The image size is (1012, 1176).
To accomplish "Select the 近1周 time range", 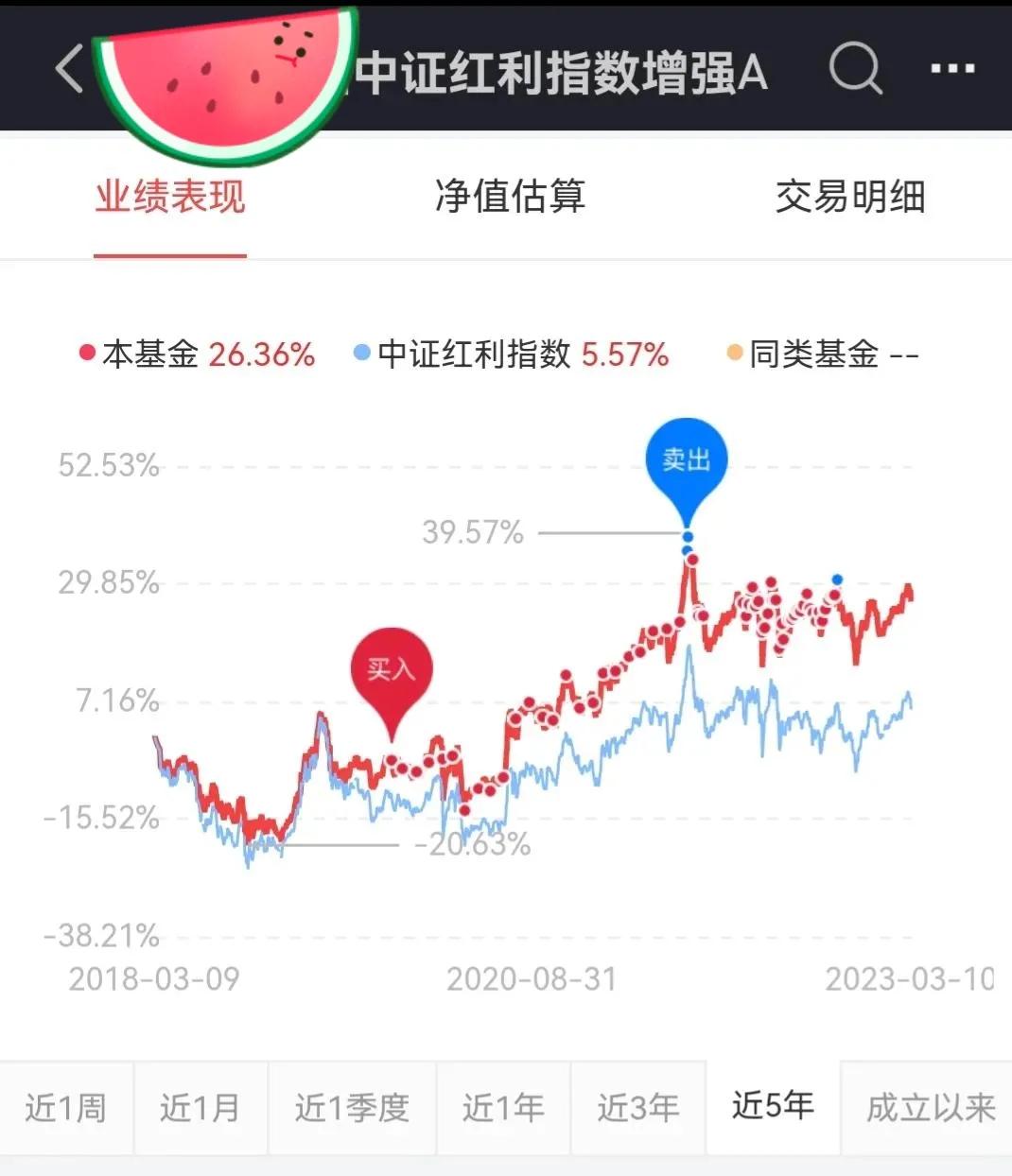I will point(66,1107).
